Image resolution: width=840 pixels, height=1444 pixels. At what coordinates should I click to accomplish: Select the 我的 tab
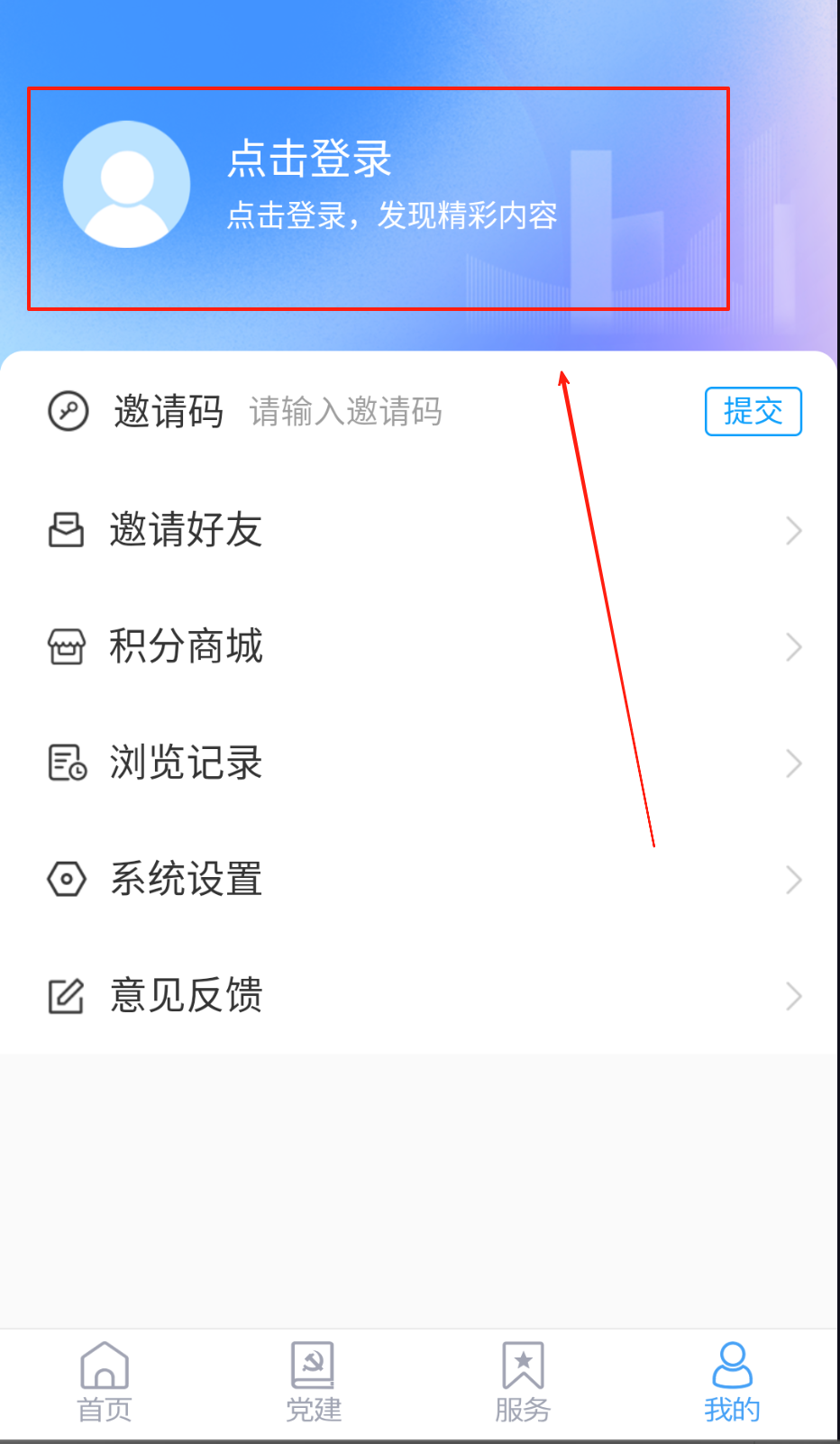coord(732,1382)
